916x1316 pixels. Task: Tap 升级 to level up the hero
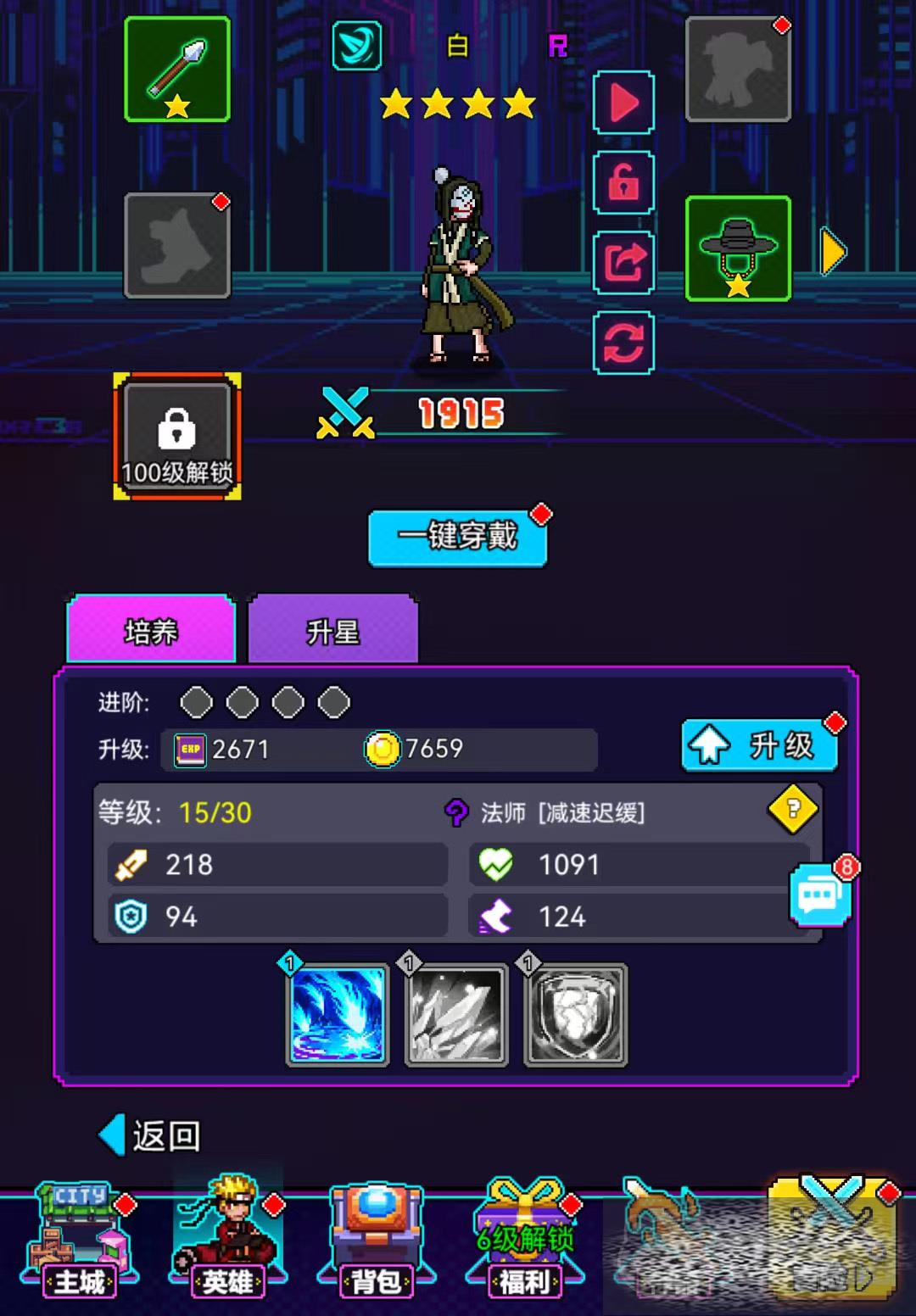click(760, 746)
